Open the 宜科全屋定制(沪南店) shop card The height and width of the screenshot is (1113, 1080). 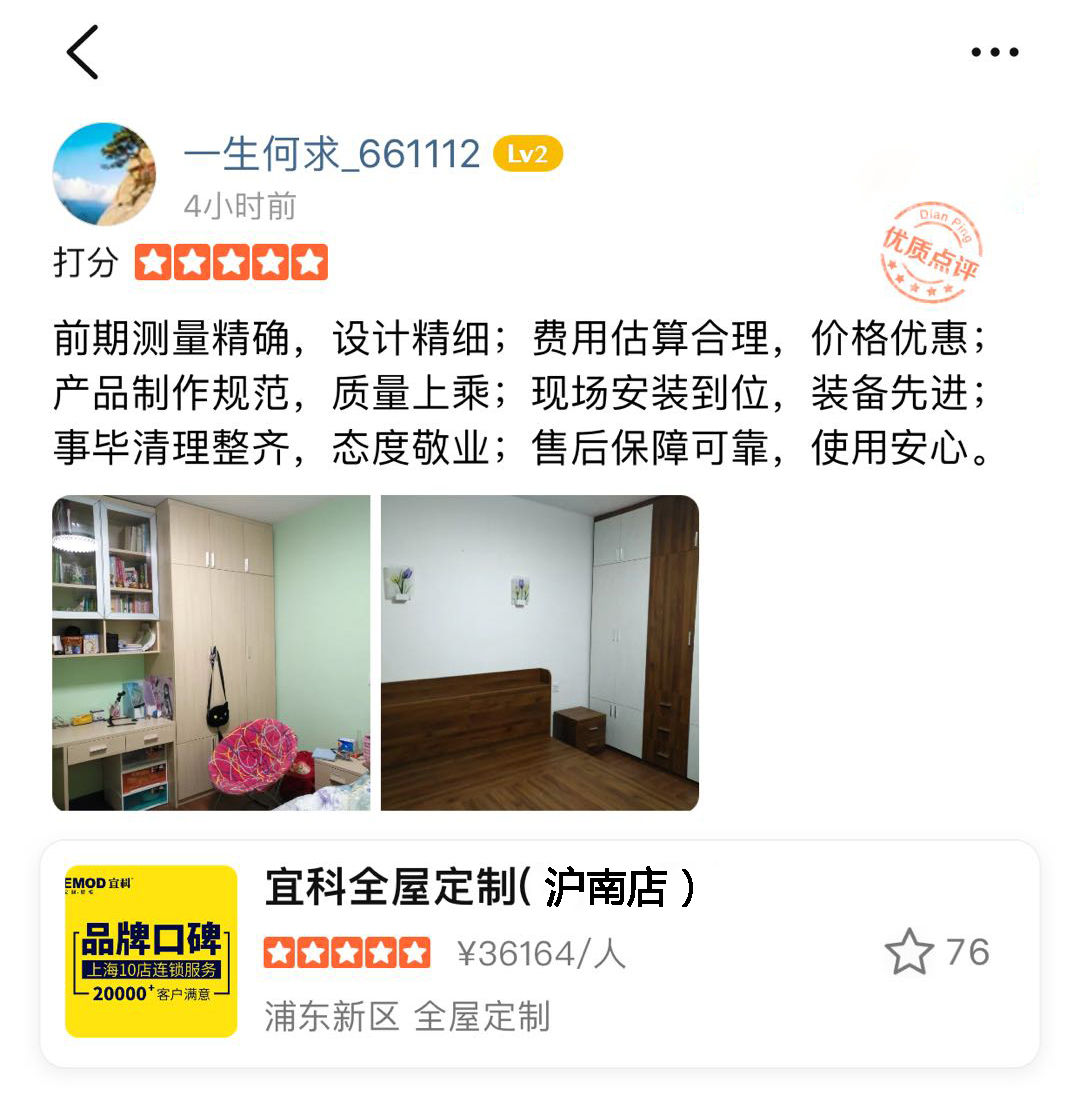point(480,888)
